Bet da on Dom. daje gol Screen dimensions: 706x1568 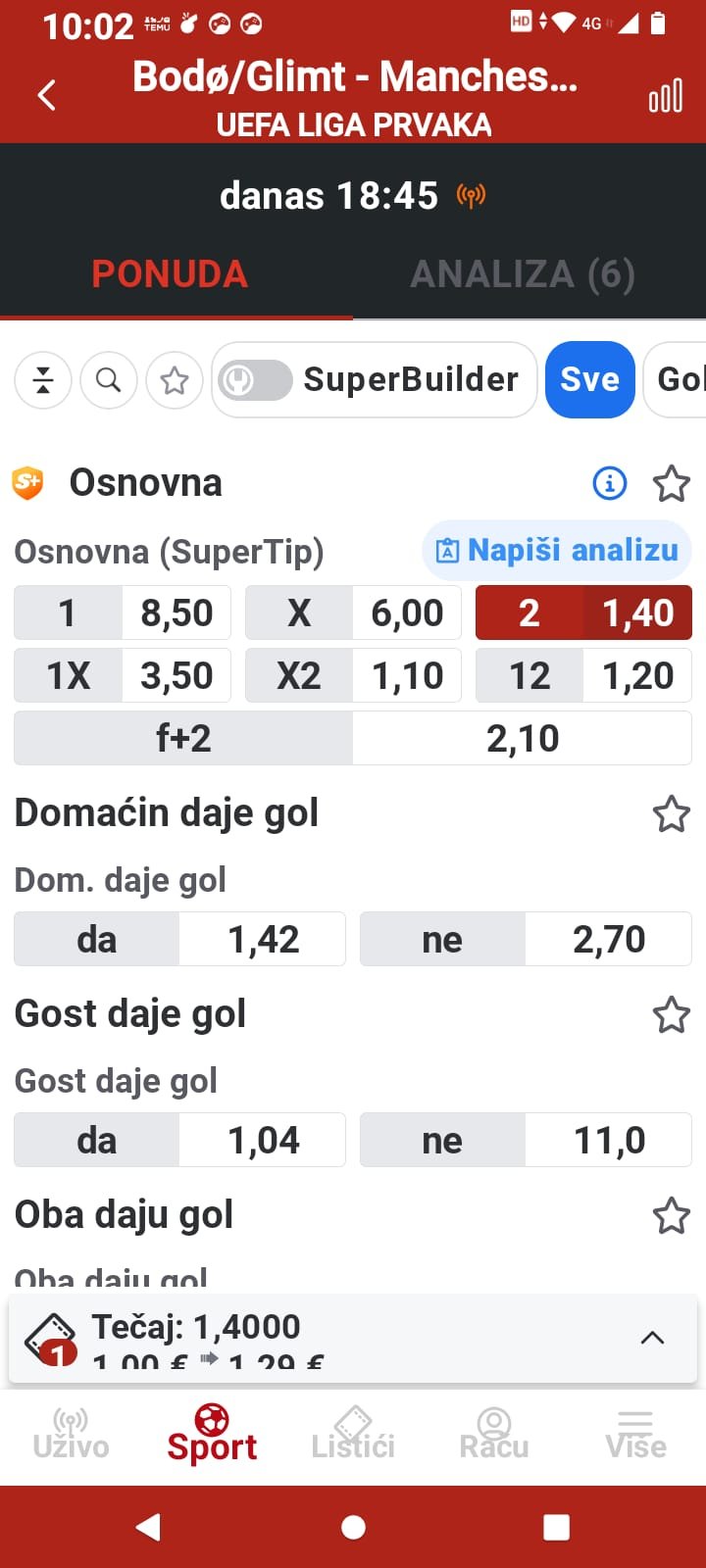click(x=179, y=940)
